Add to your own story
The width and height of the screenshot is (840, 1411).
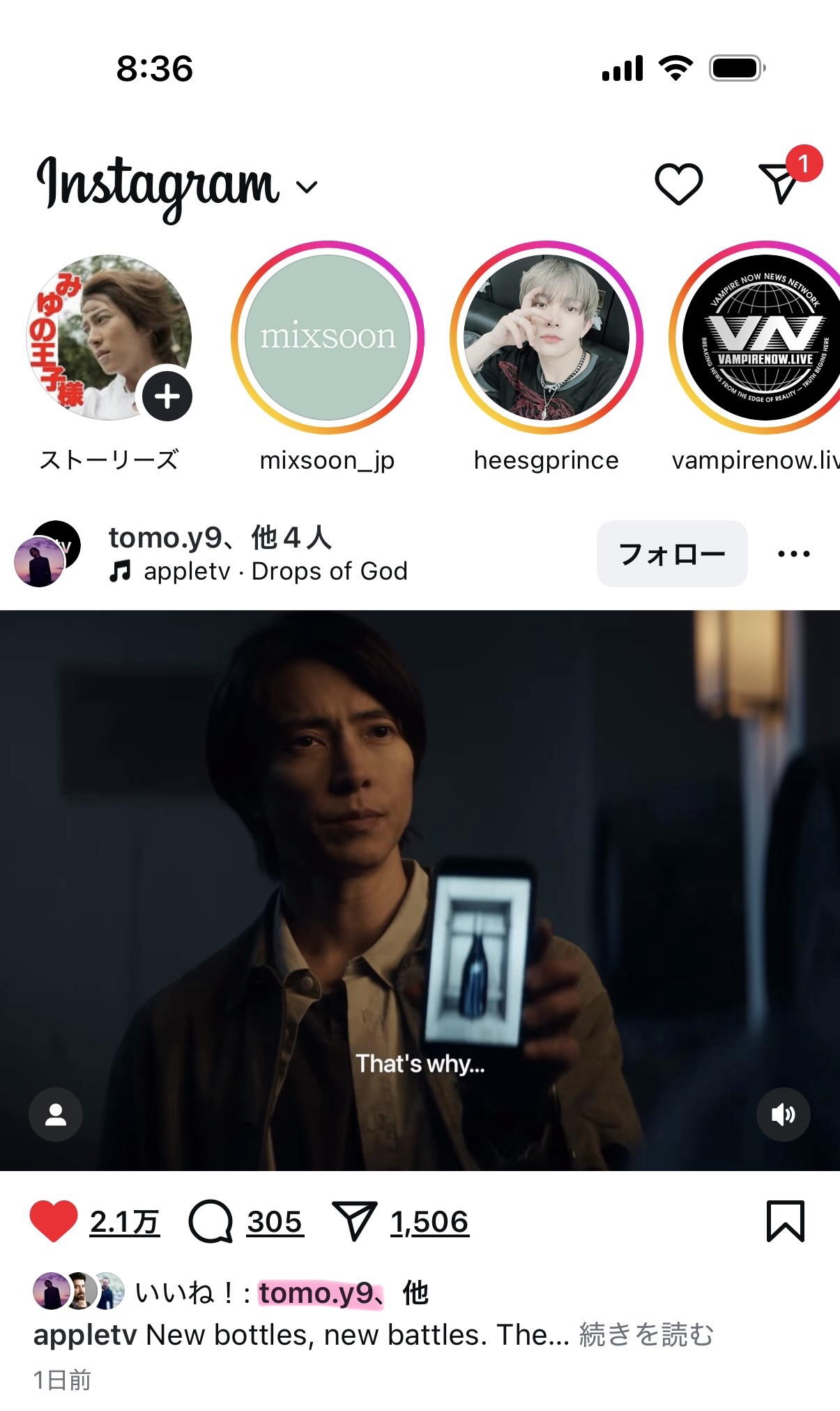(167, 396)
